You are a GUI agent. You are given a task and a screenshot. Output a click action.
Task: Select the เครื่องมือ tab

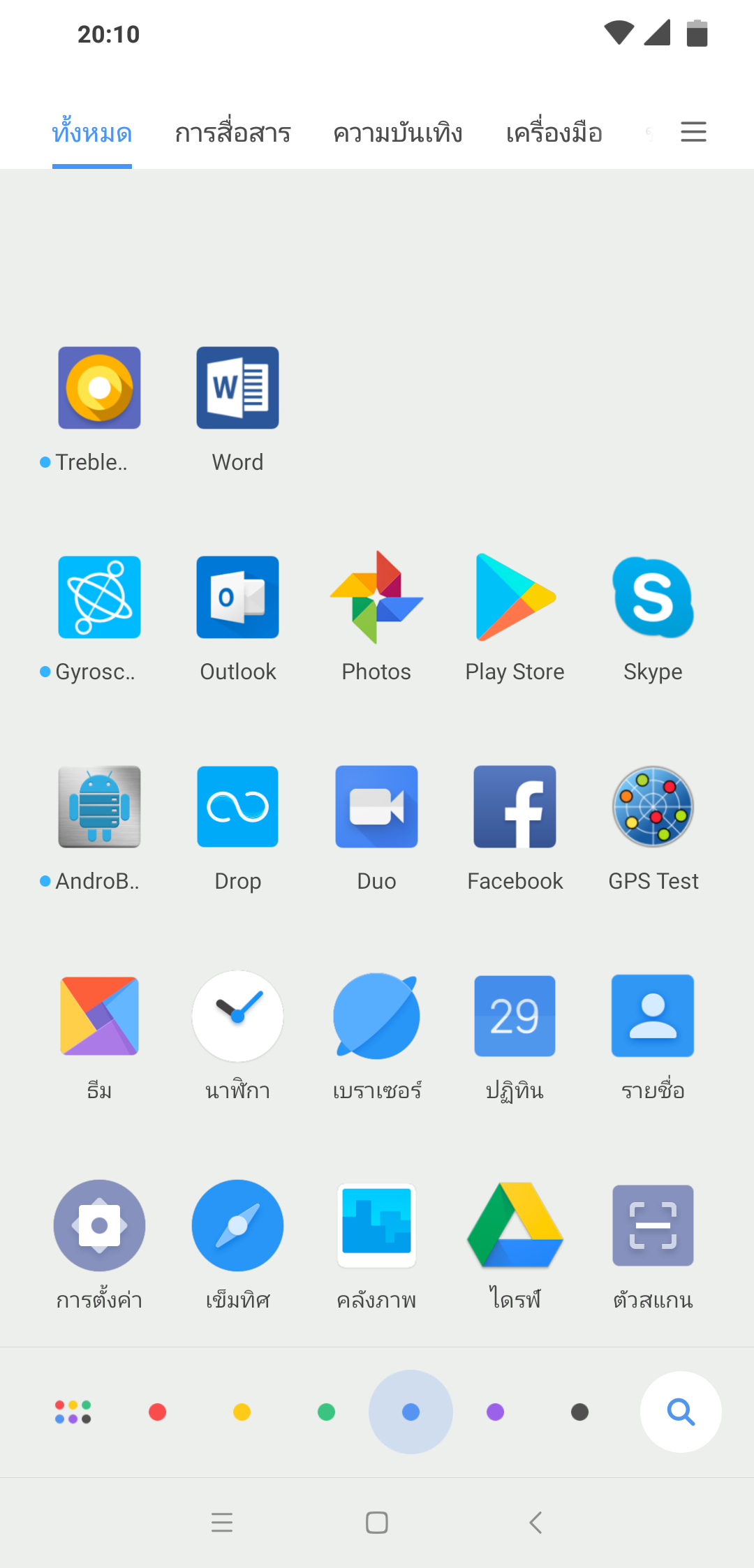point(554,133)
